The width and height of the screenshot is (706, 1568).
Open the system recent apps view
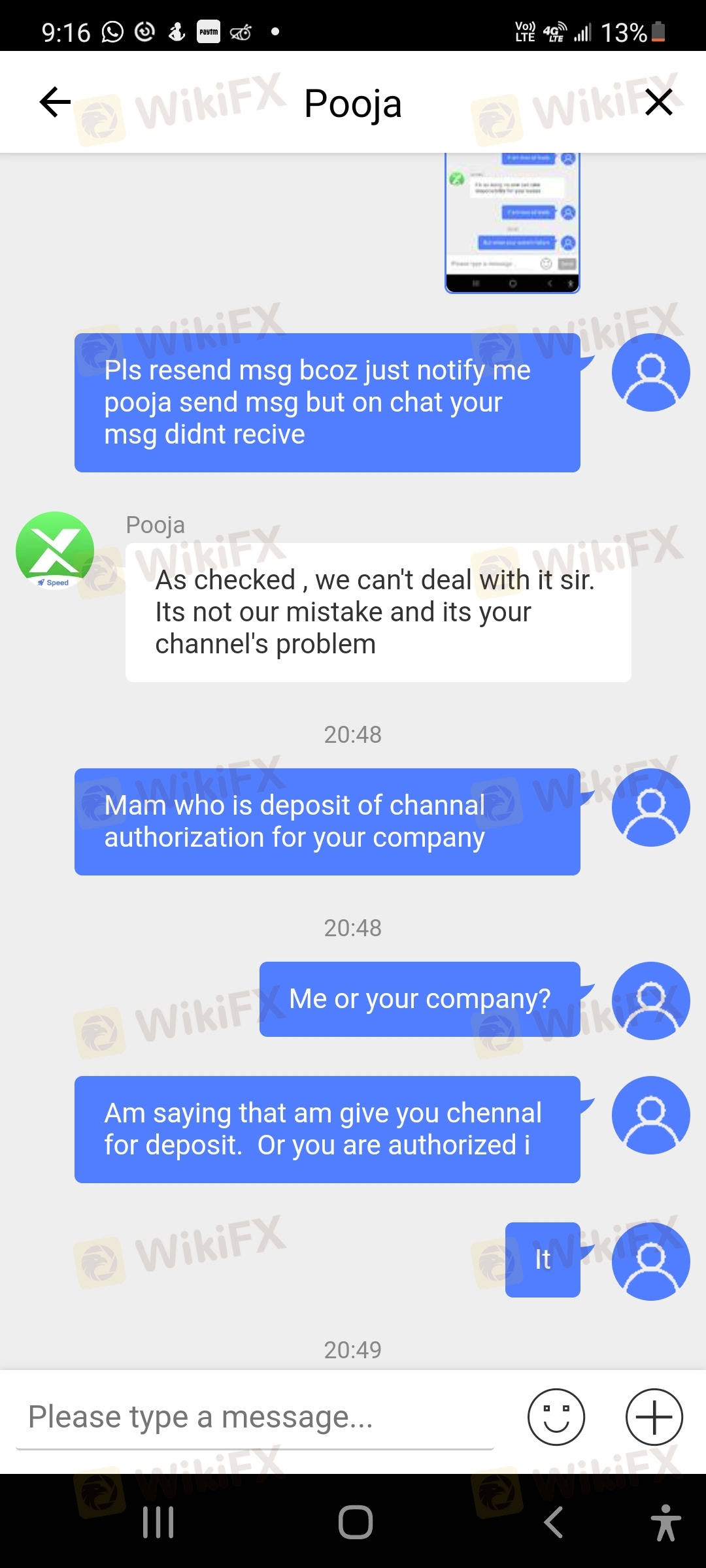(x=158, y=1522)
